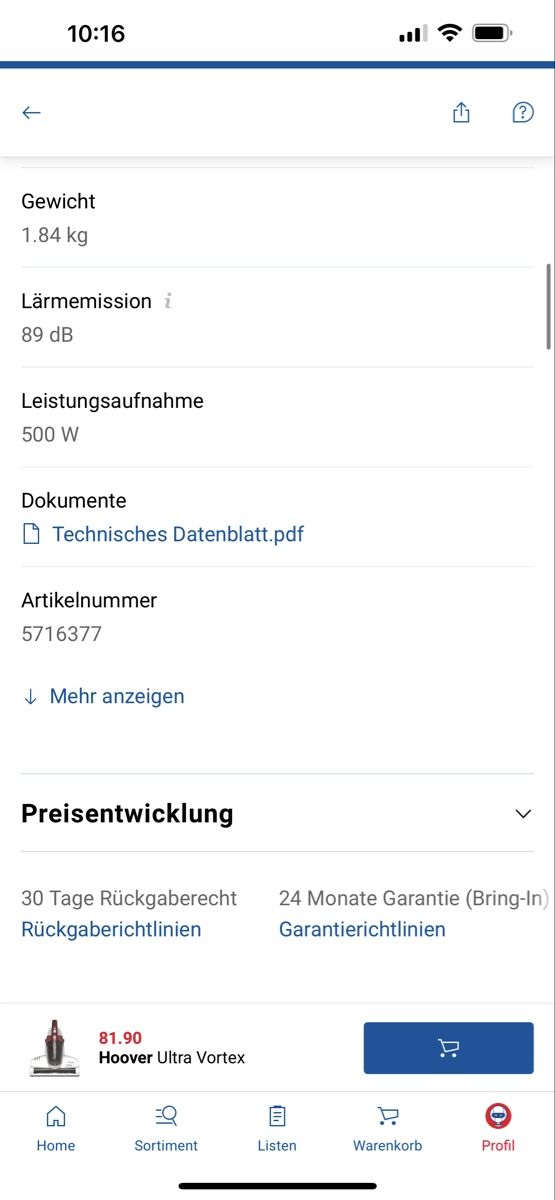The image size is (555, 1200).
Task: Share this product page
Action: (461, 112)
